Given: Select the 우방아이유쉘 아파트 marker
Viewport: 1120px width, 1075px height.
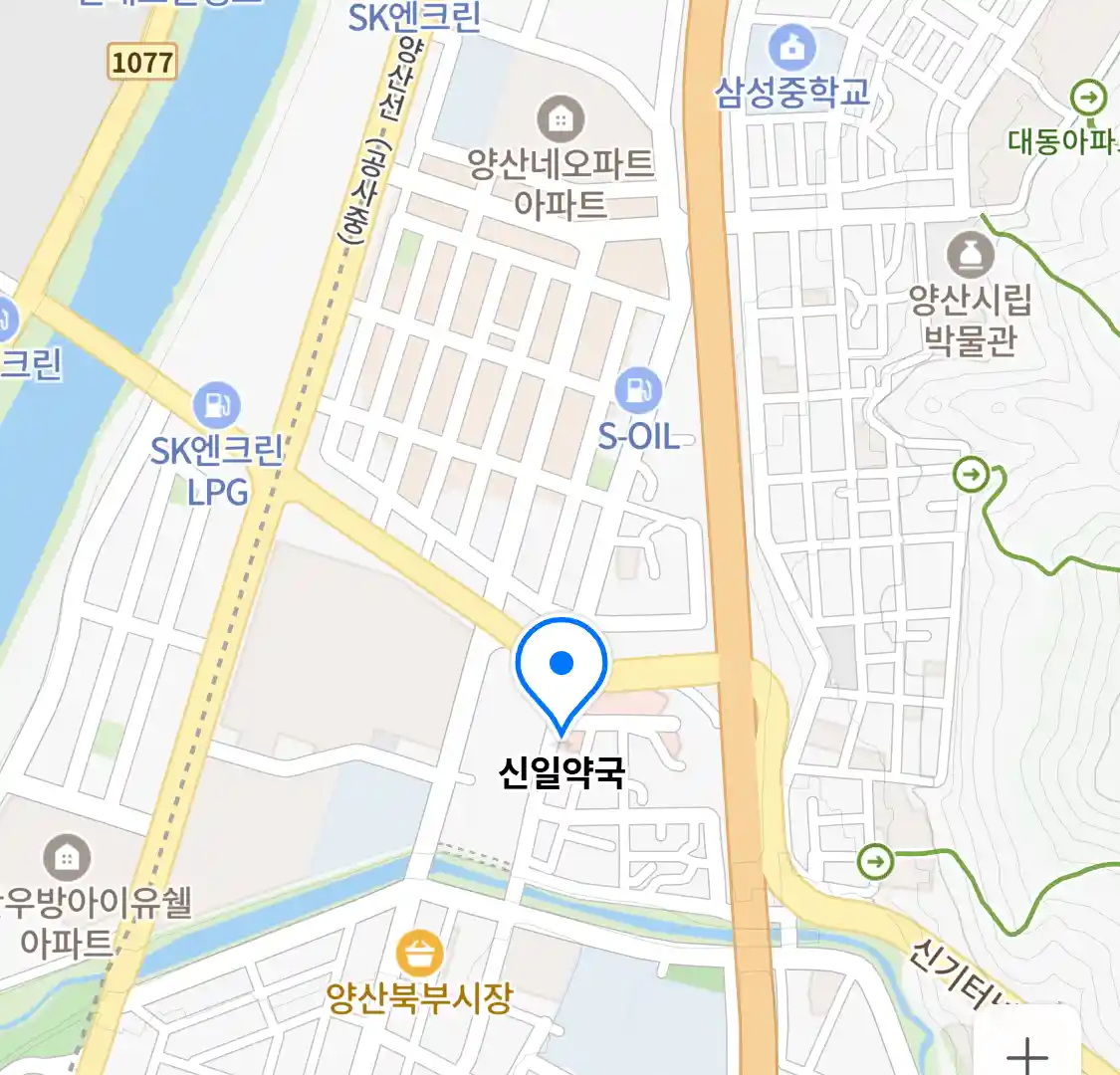Looking at the screenshot, I should coord(67,857).
